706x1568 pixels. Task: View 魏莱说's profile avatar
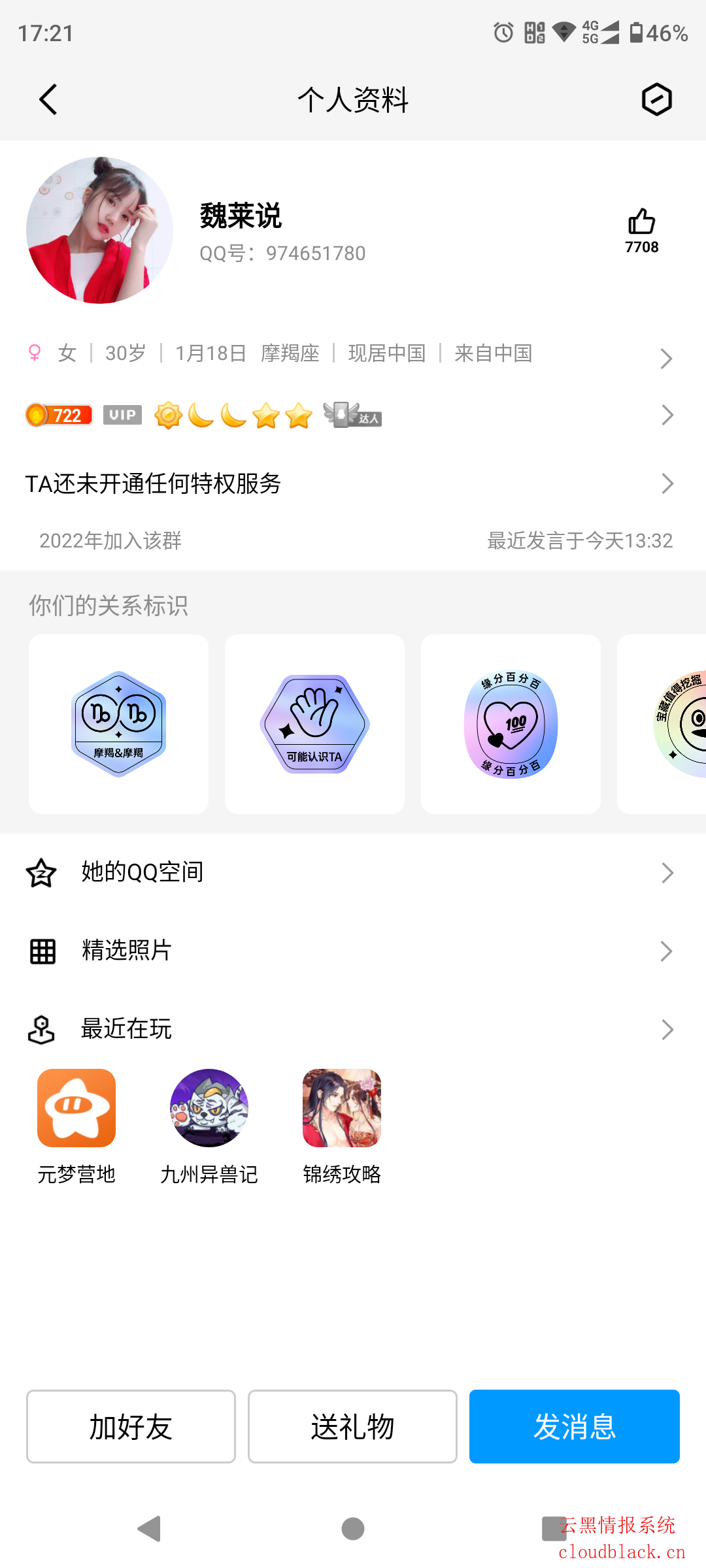(99, 230)
